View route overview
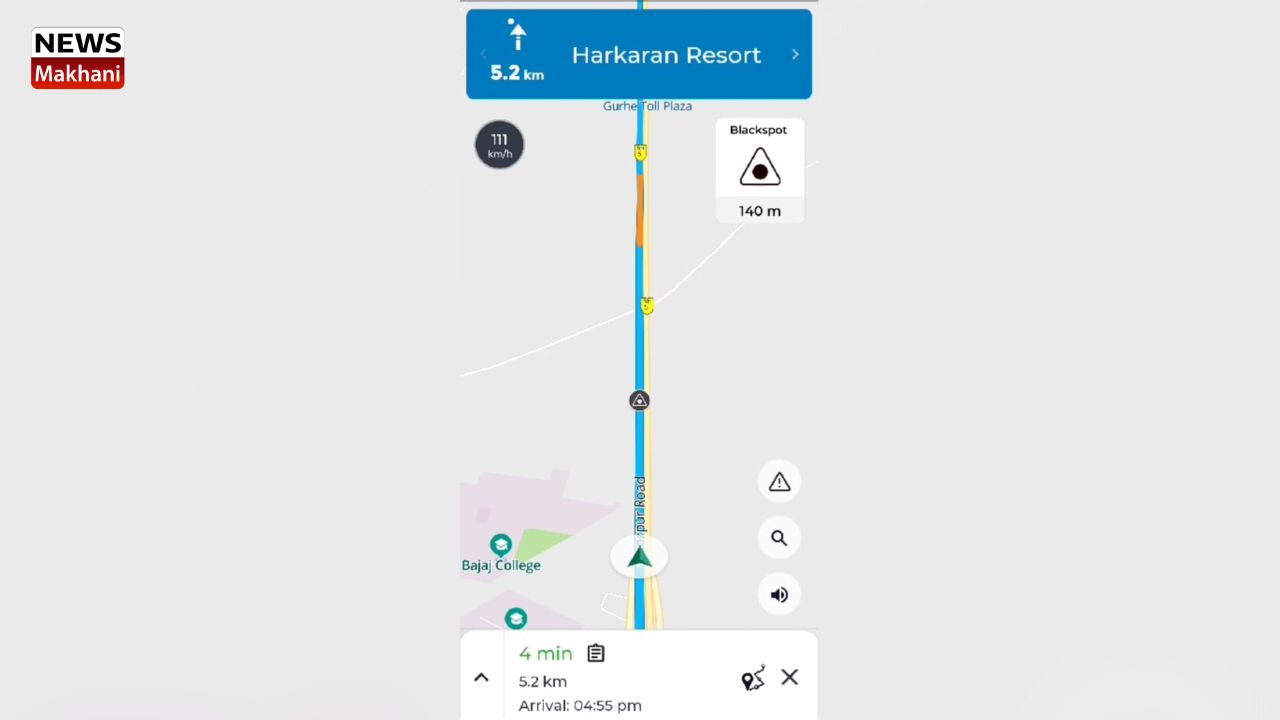The width and height of the screenshot is (1280, 720). [753, 678]
